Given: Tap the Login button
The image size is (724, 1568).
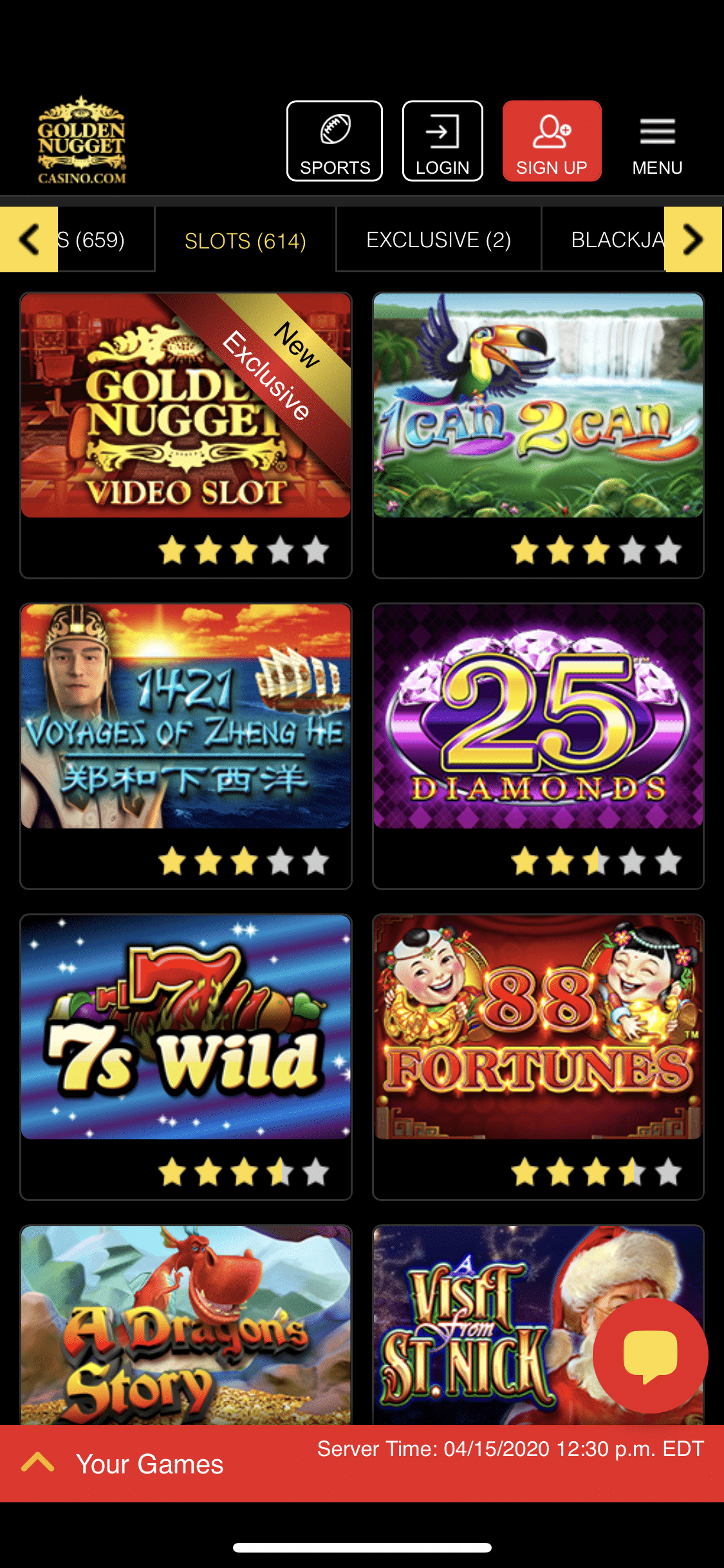Looking at the screenshot, I should coord(442,141).
